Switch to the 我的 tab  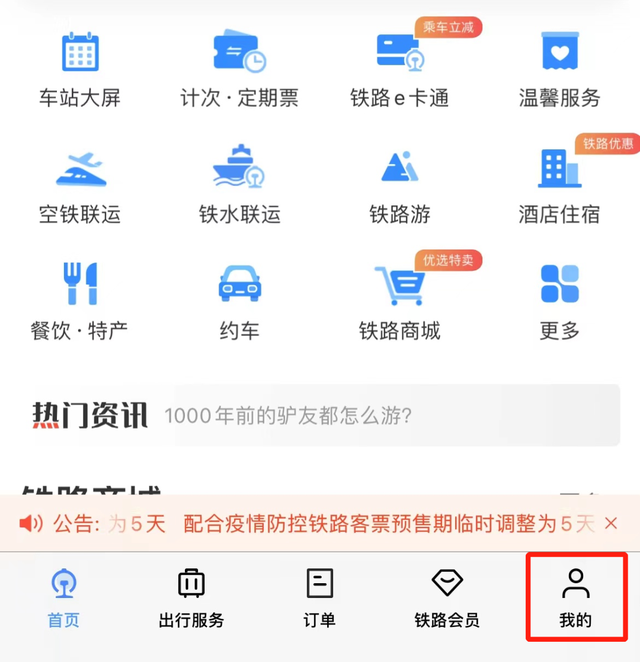(x=575, y=598)
